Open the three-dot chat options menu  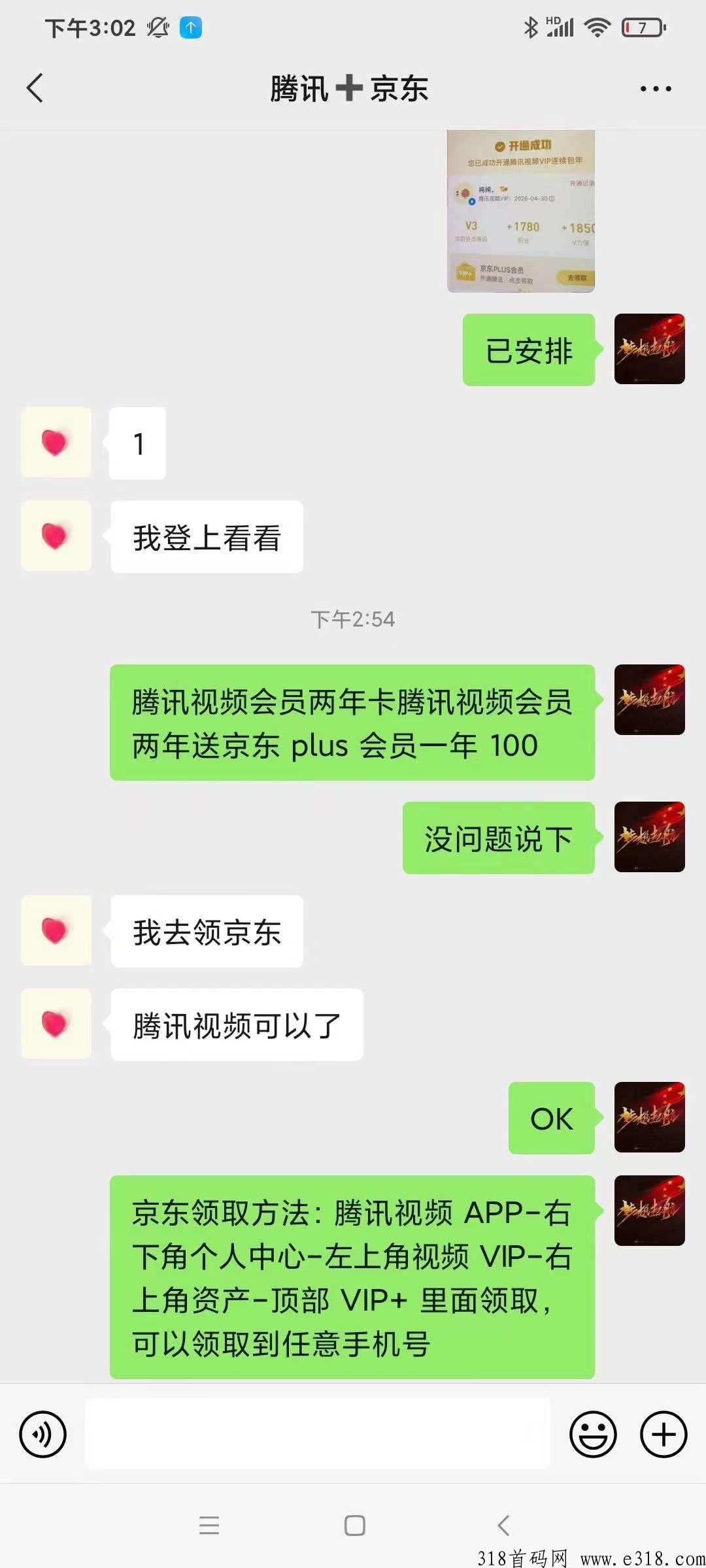tap(656, 89)
